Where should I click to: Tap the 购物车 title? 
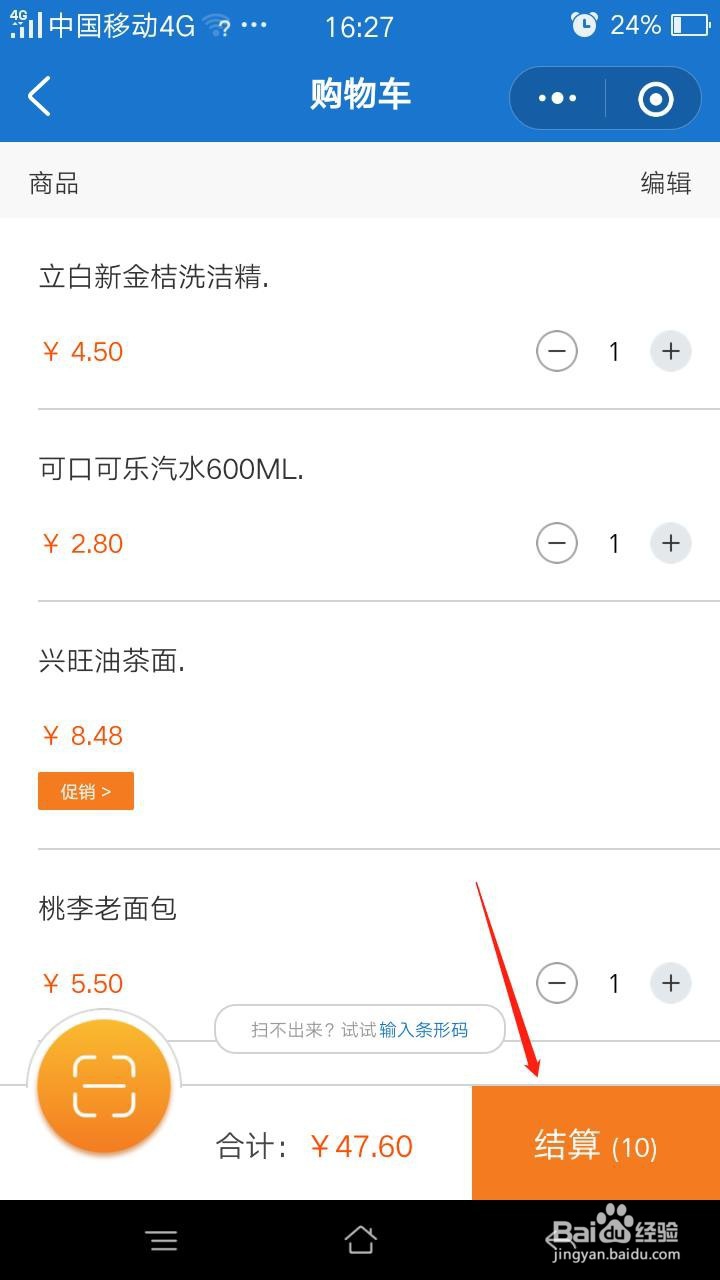361,95
